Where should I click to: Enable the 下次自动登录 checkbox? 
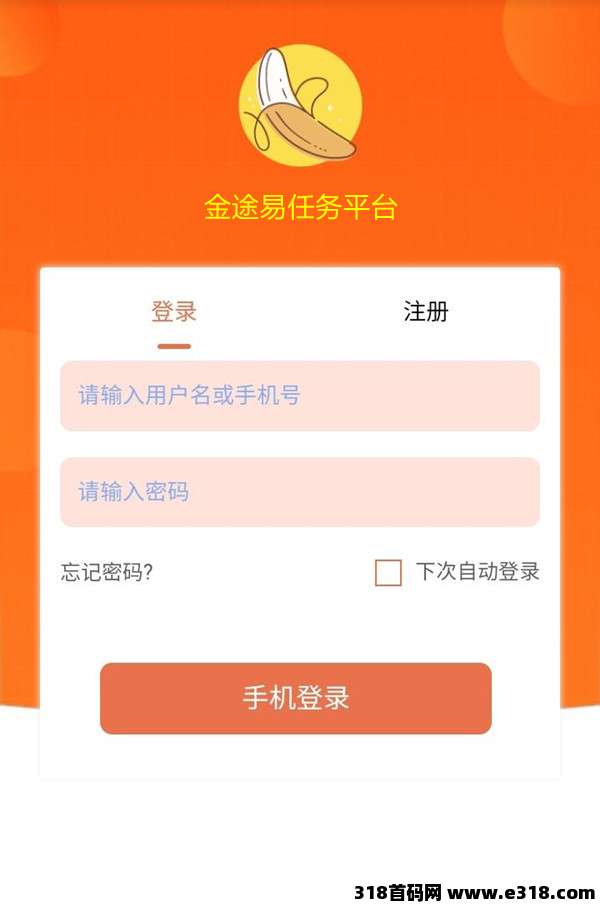388,573
